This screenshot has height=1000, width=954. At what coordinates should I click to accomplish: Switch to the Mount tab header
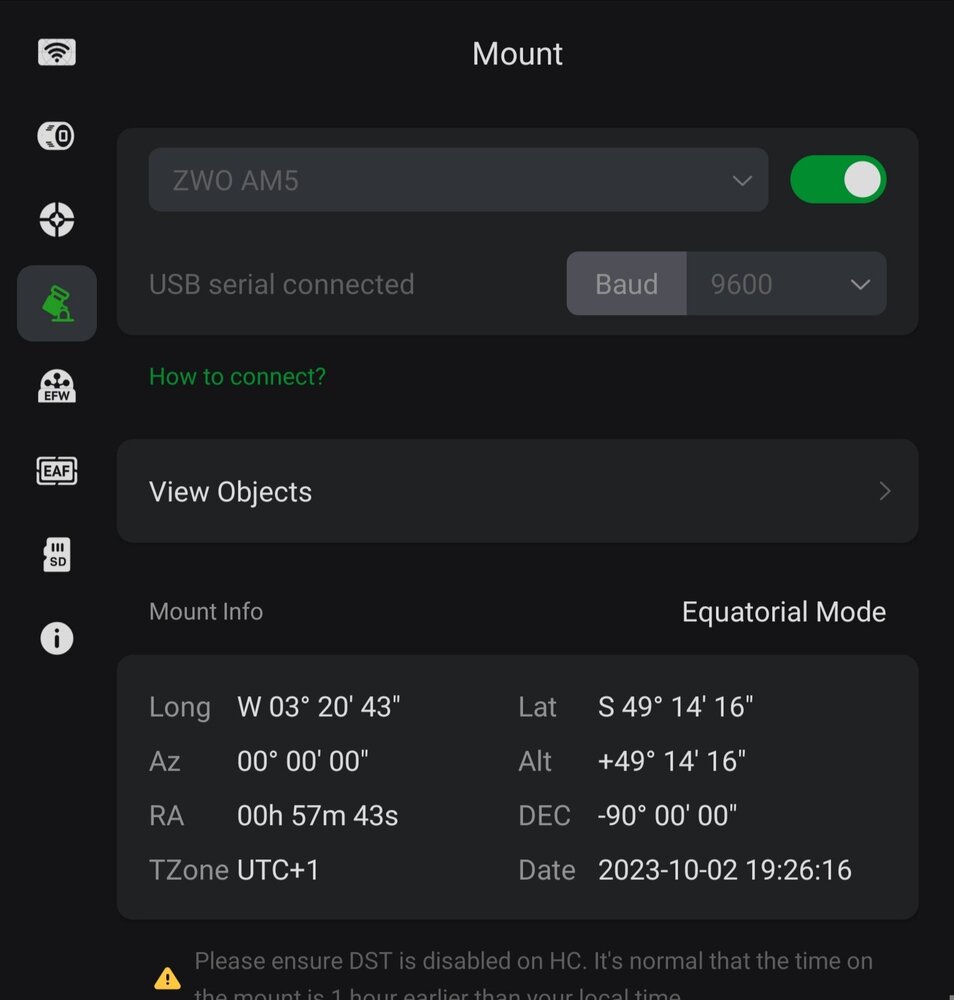517,54
